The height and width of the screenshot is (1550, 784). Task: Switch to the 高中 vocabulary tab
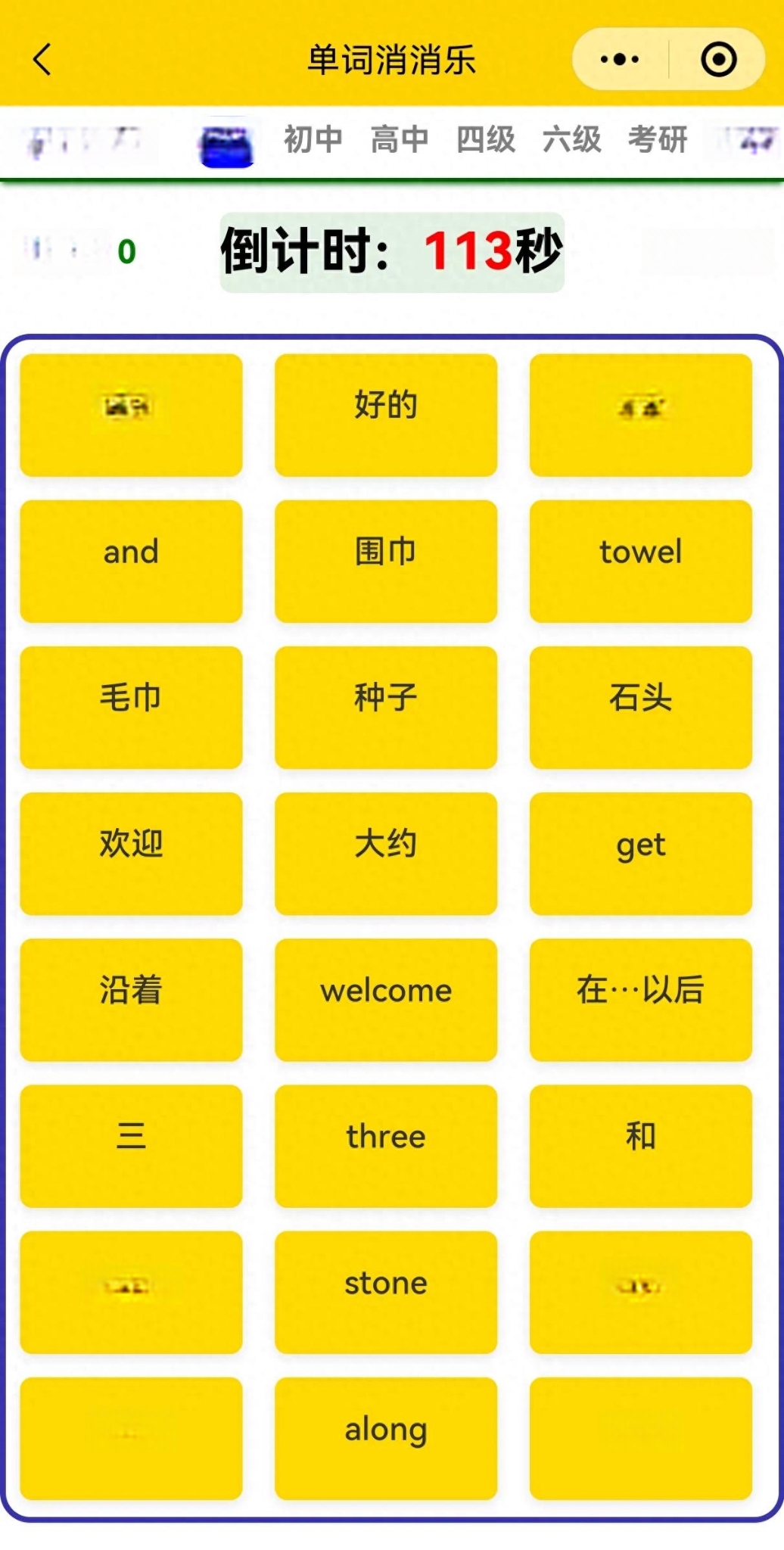400,140
